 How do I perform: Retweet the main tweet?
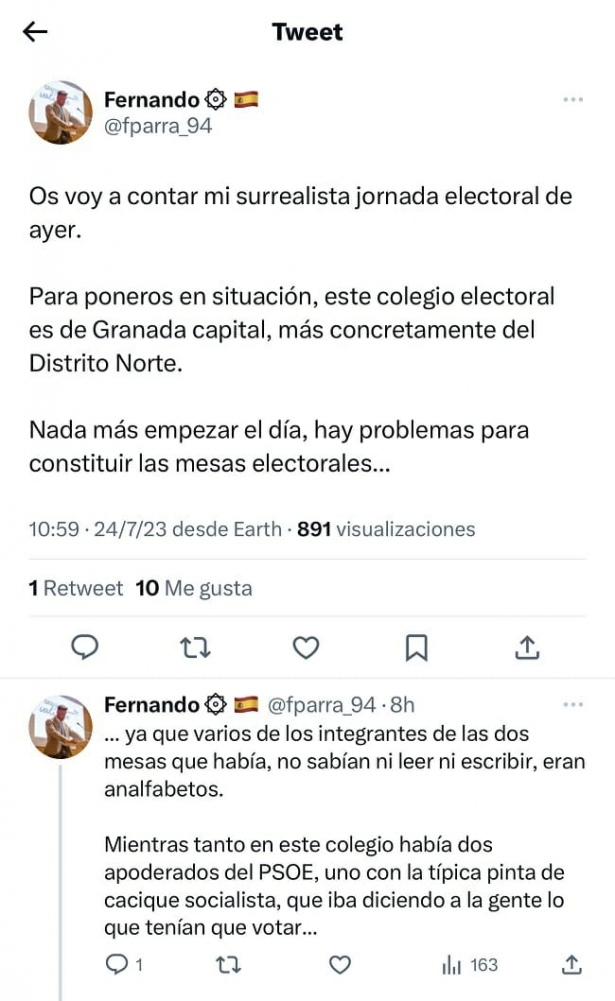click(195, 648)
